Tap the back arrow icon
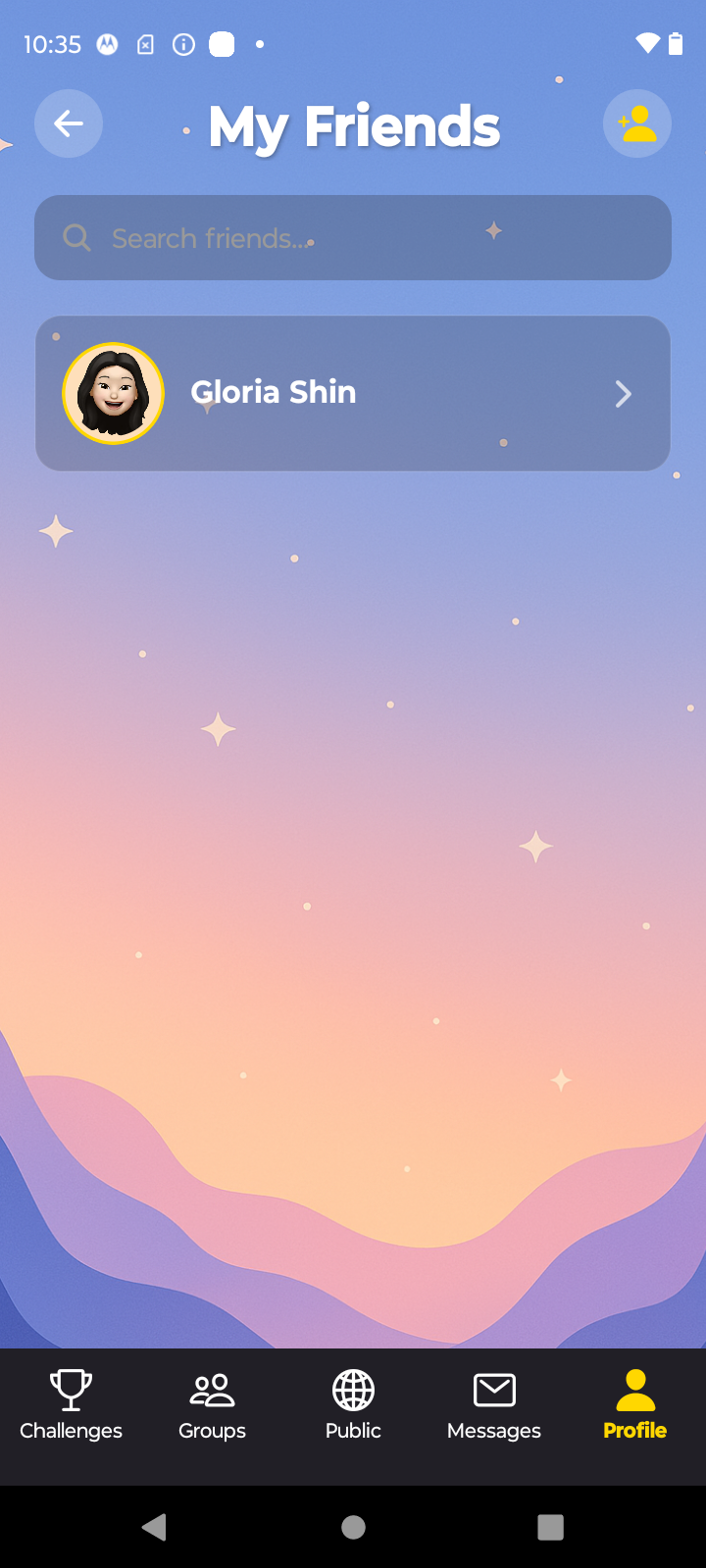The height and width of the screenshot is (1568, 706). click(x=68, y=122)
